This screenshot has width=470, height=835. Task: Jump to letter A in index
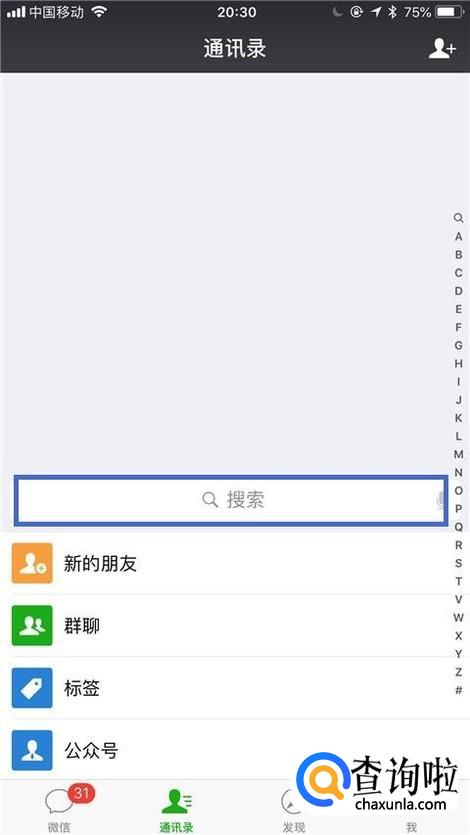pos(458,236)
